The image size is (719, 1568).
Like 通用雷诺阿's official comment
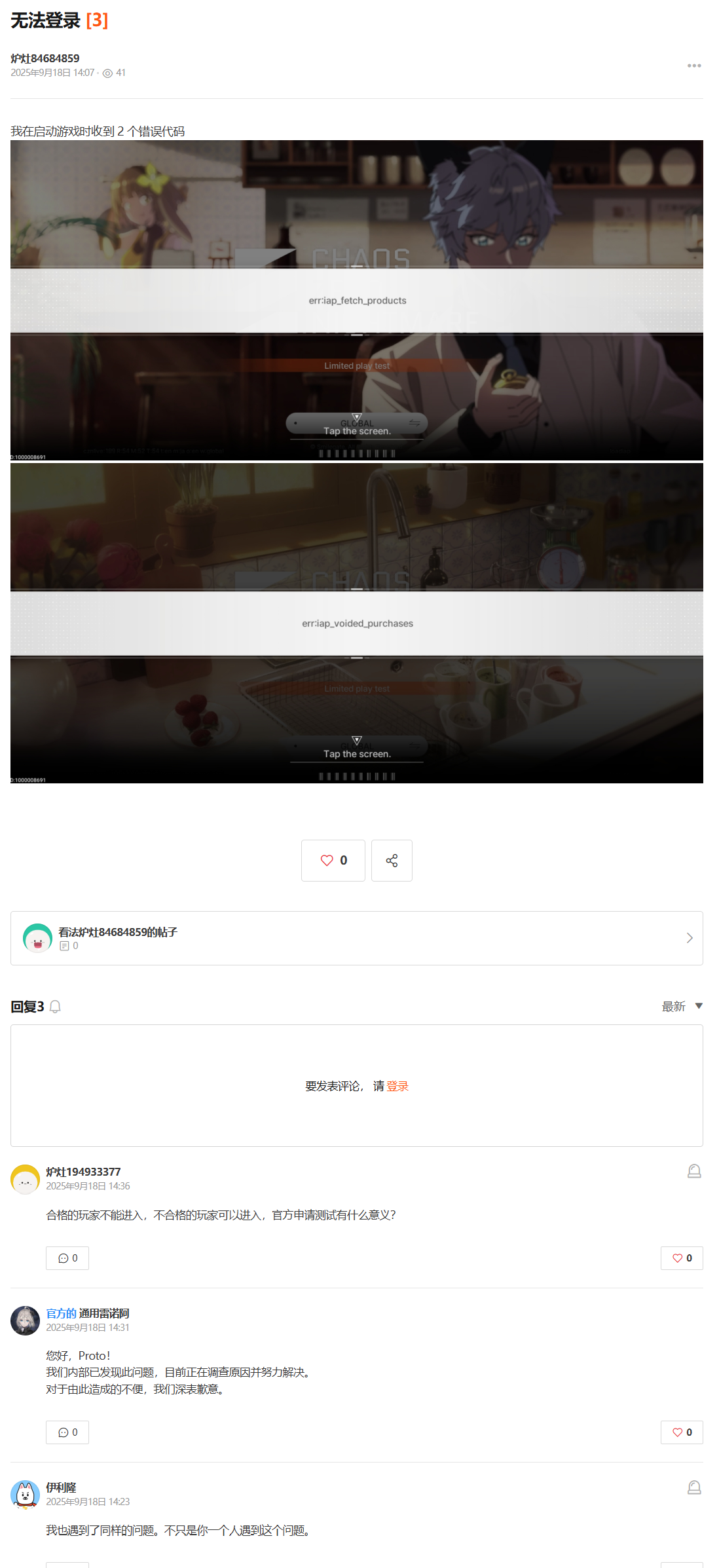(682, 1432)
